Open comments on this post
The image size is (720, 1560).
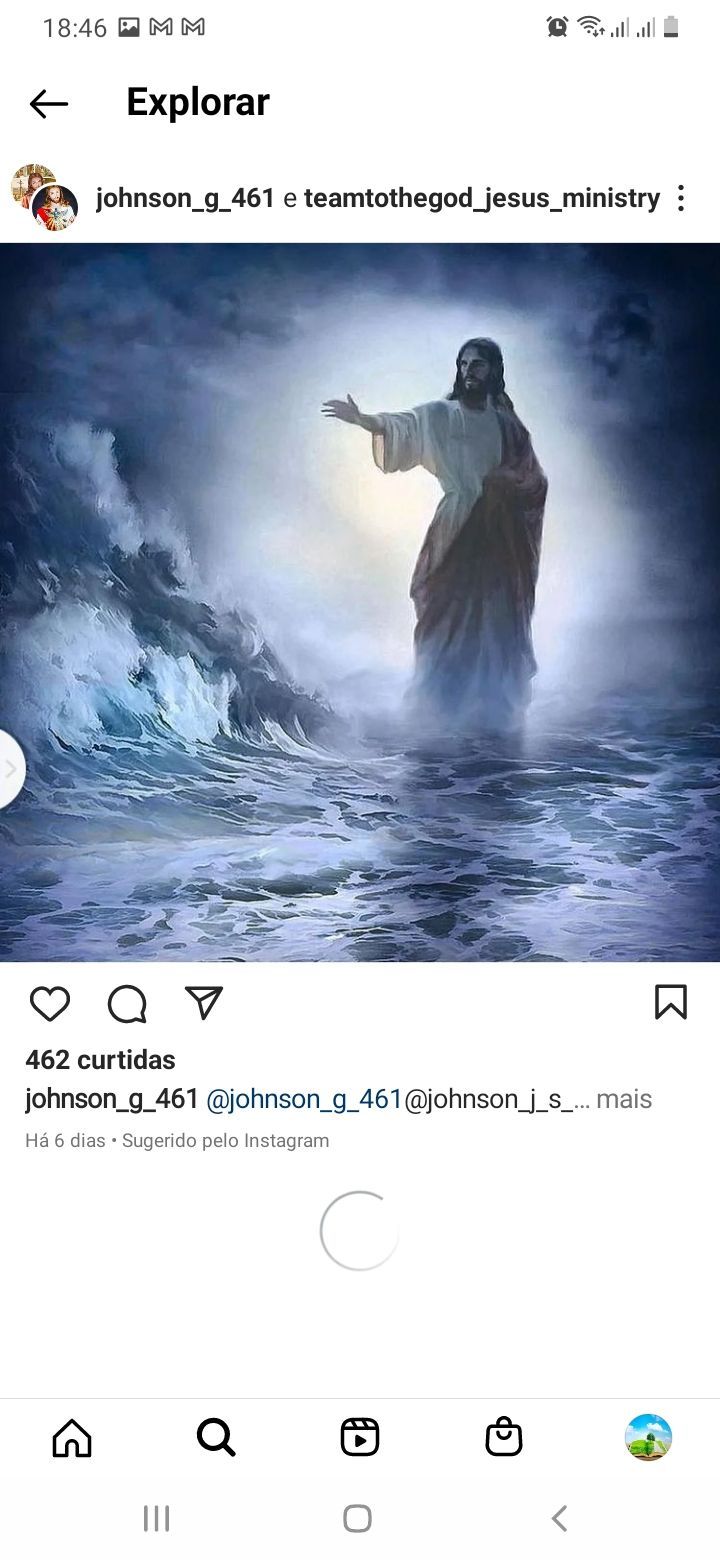pyautogui.click(x=127, y=1003)
